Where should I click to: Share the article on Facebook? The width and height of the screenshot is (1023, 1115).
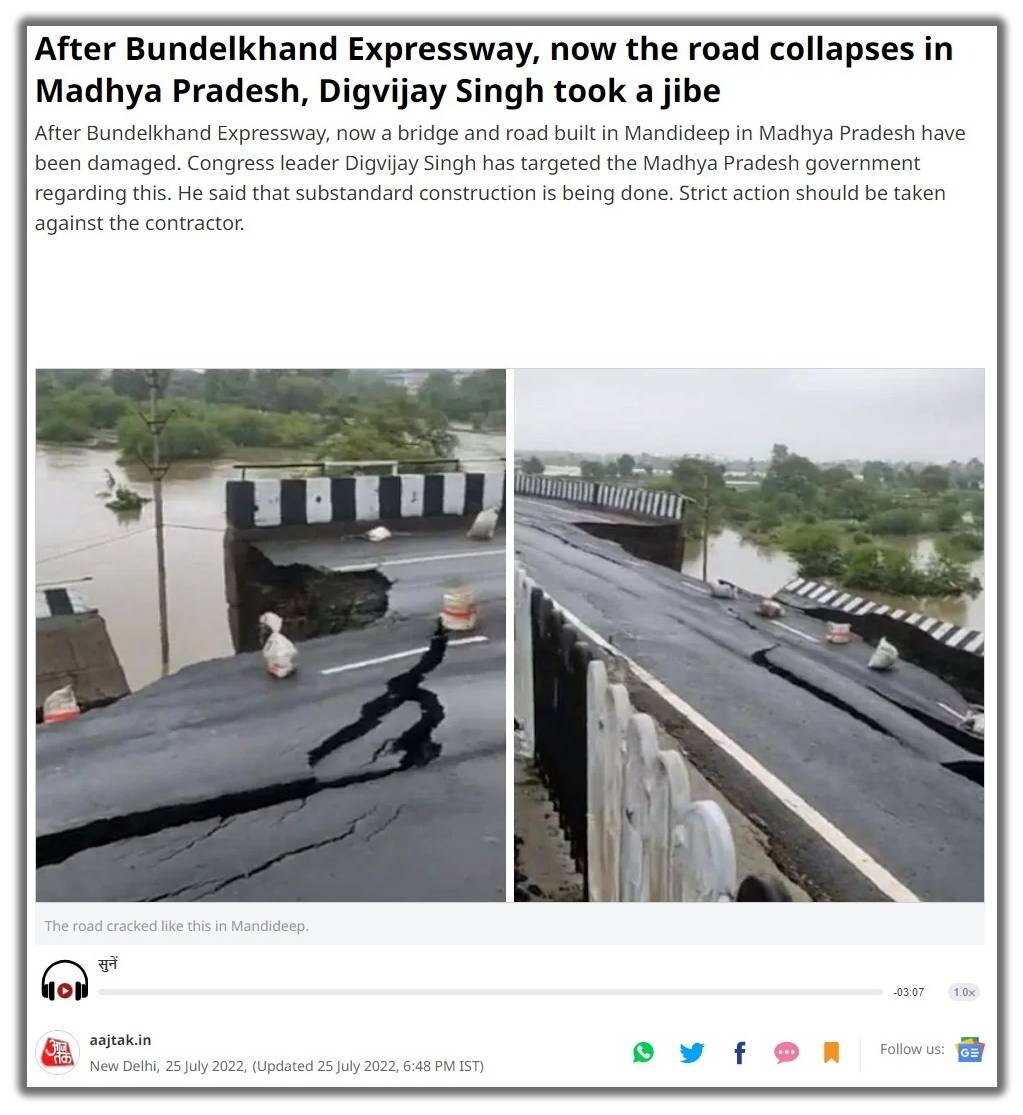tap(740, 1052)
